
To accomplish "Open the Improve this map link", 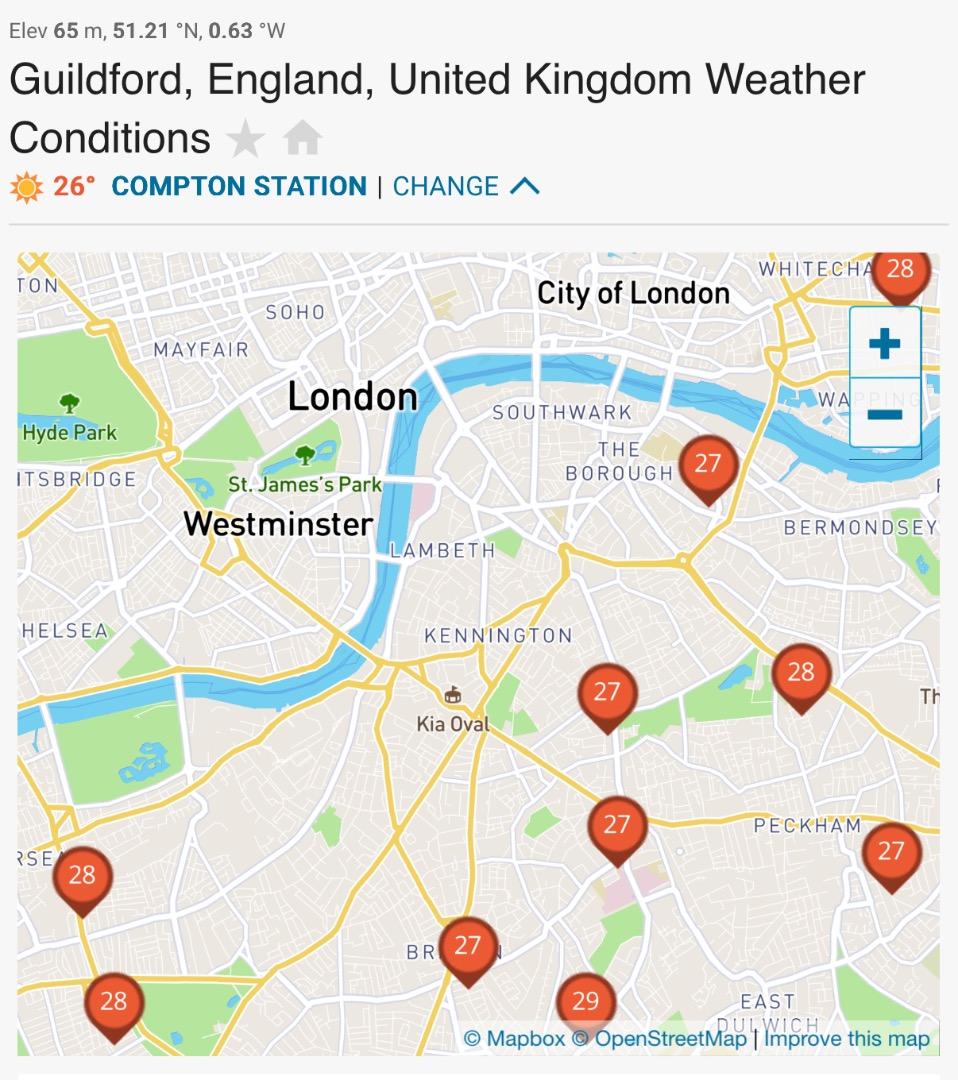I will [x=846, y=1039].
